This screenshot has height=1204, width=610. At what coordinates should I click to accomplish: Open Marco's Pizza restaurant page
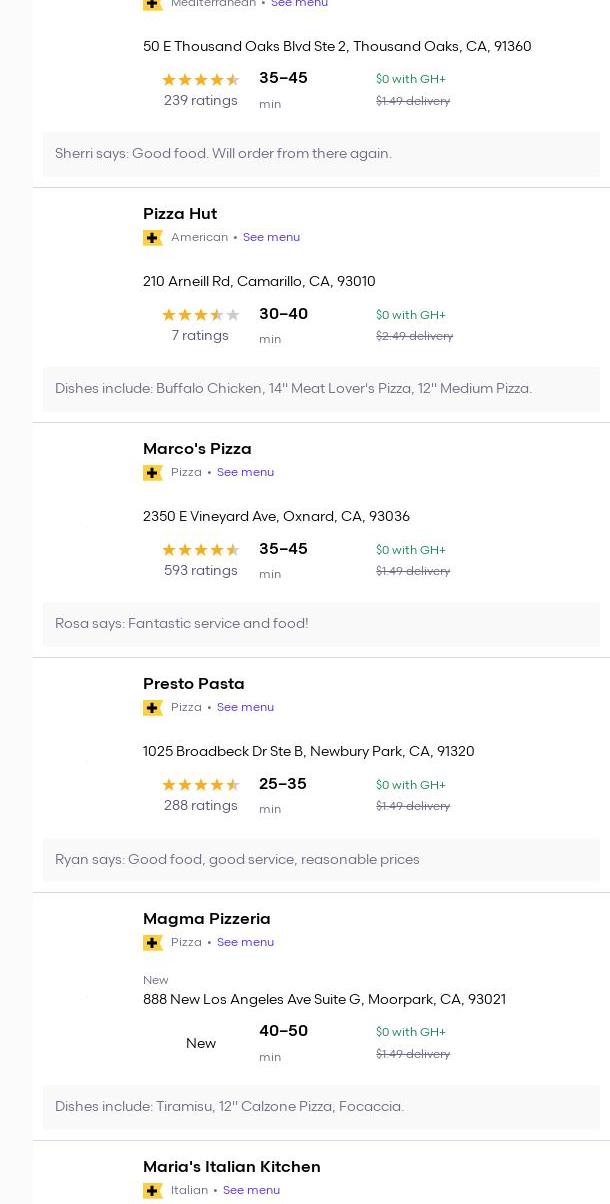pos(197,449)
